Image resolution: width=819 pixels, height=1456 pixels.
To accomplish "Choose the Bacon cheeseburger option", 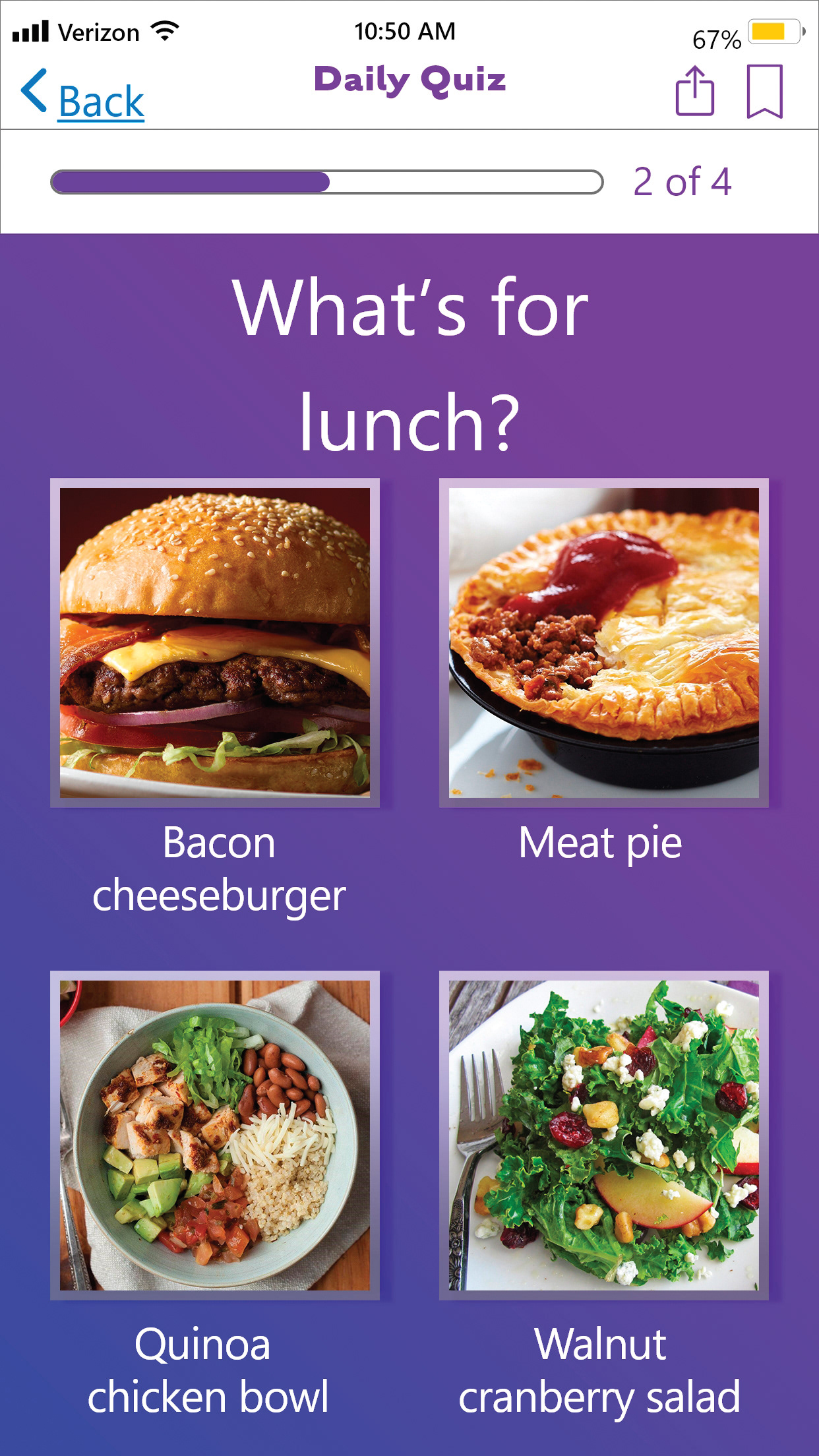I will 215,643.
